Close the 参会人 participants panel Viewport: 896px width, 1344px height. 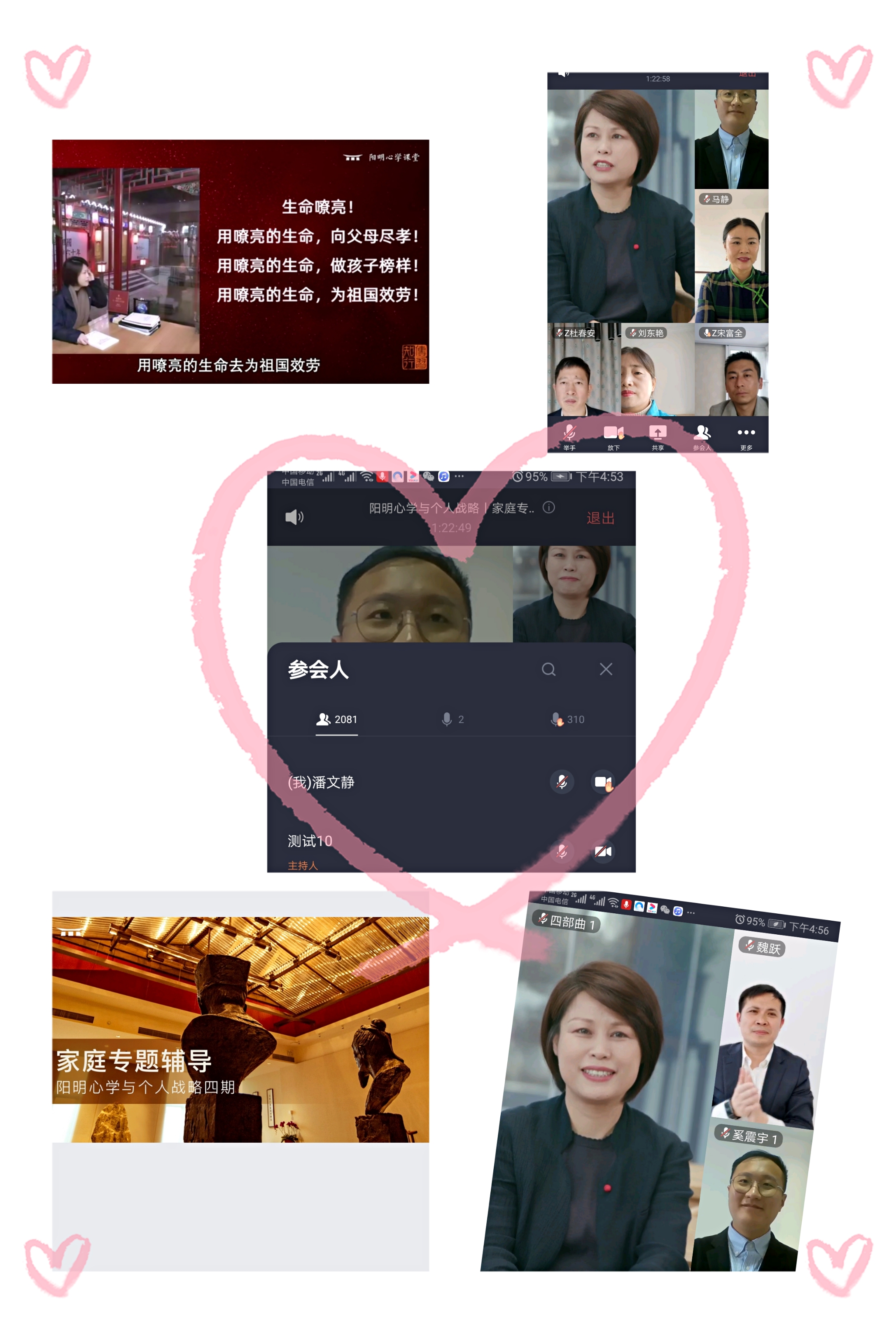tap(605, 669)
